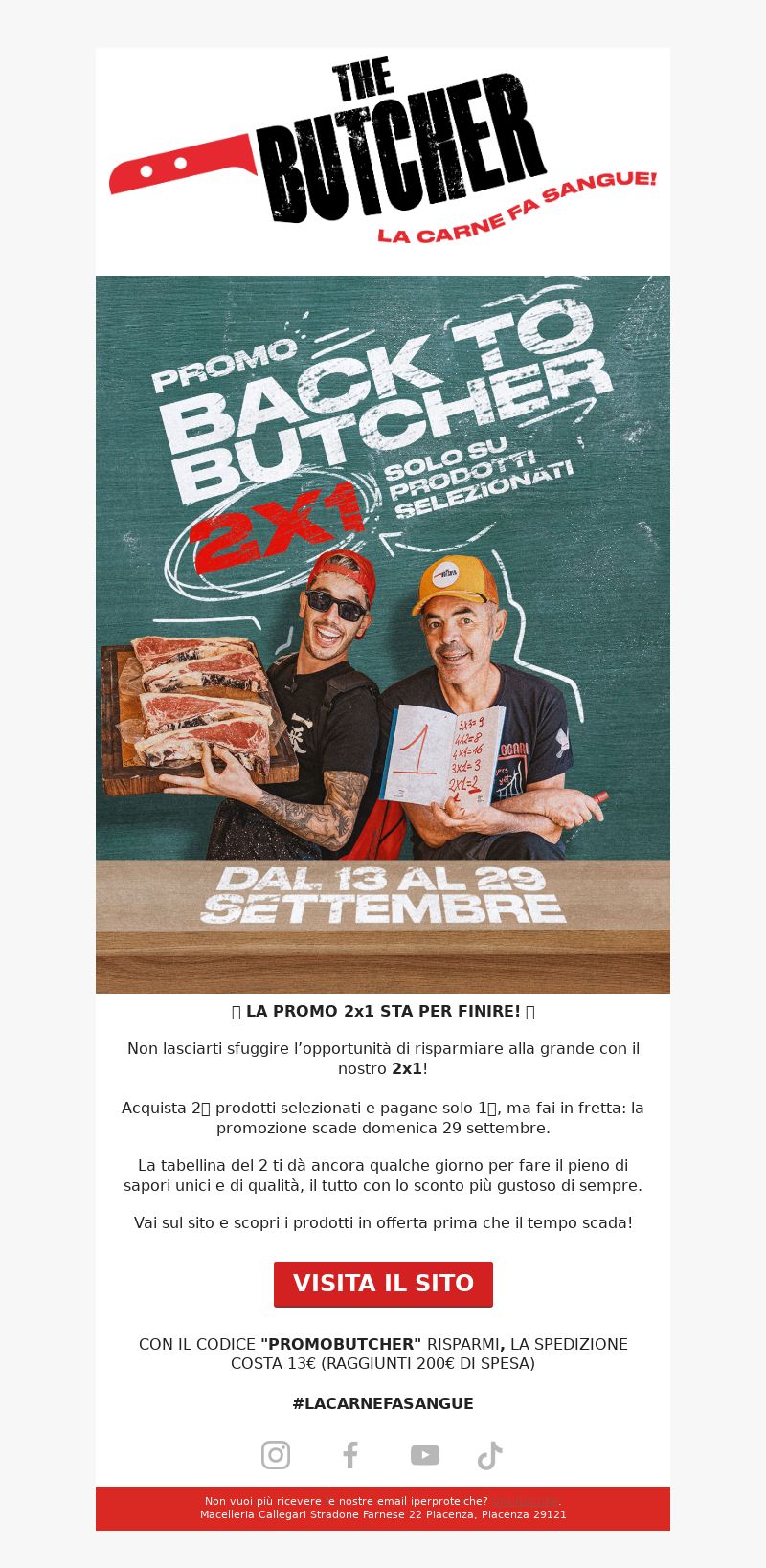Image resolution: width=766 pixels, height=1568 pixels.
Task: Go to the TikTok profile
Action: click(x=490, y=1456)
